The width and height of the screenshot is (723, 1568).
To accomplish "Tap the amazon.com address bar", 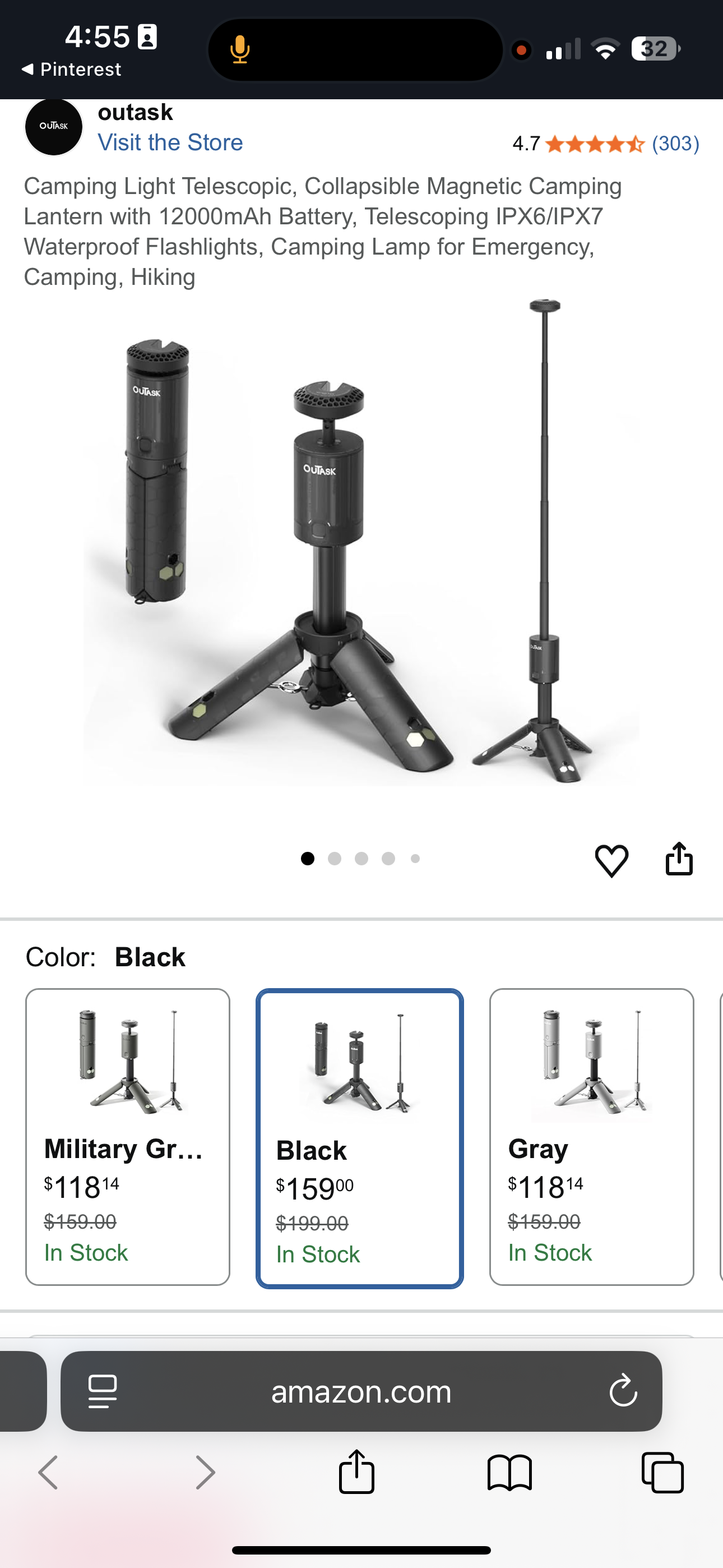I will pyautogui.click(x=361, y=1391).
